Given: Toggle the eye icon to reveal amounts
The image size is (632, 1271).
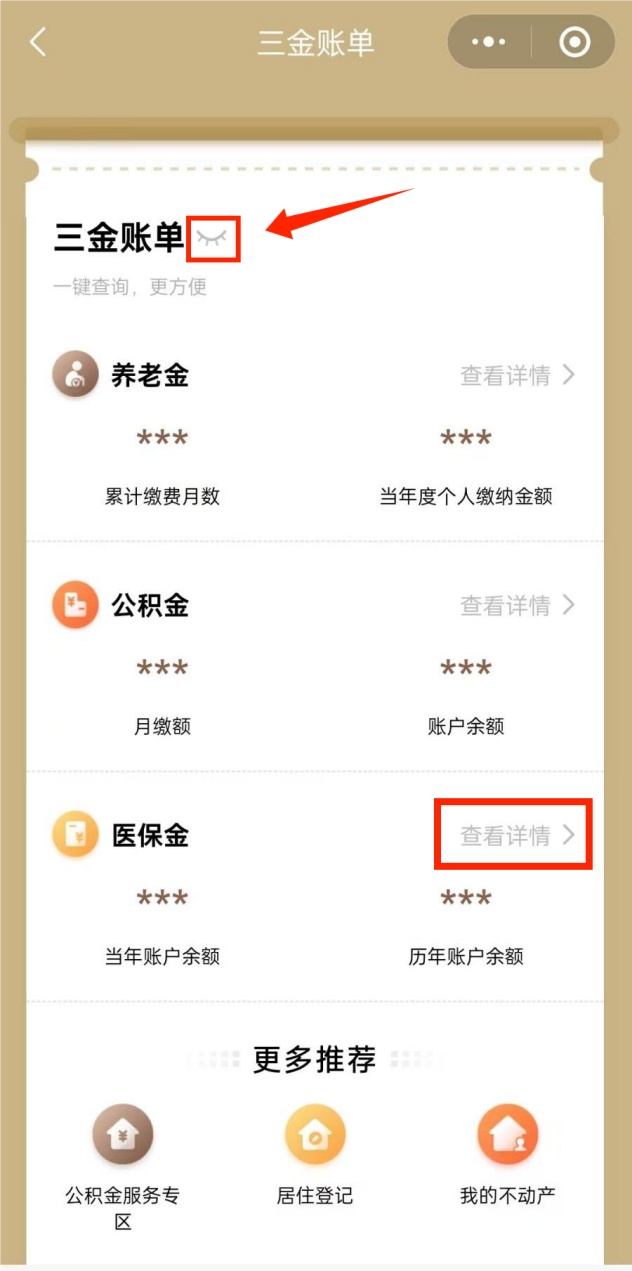Looking at the screenshot, I should pyautogui.click(x=212, y=238).
